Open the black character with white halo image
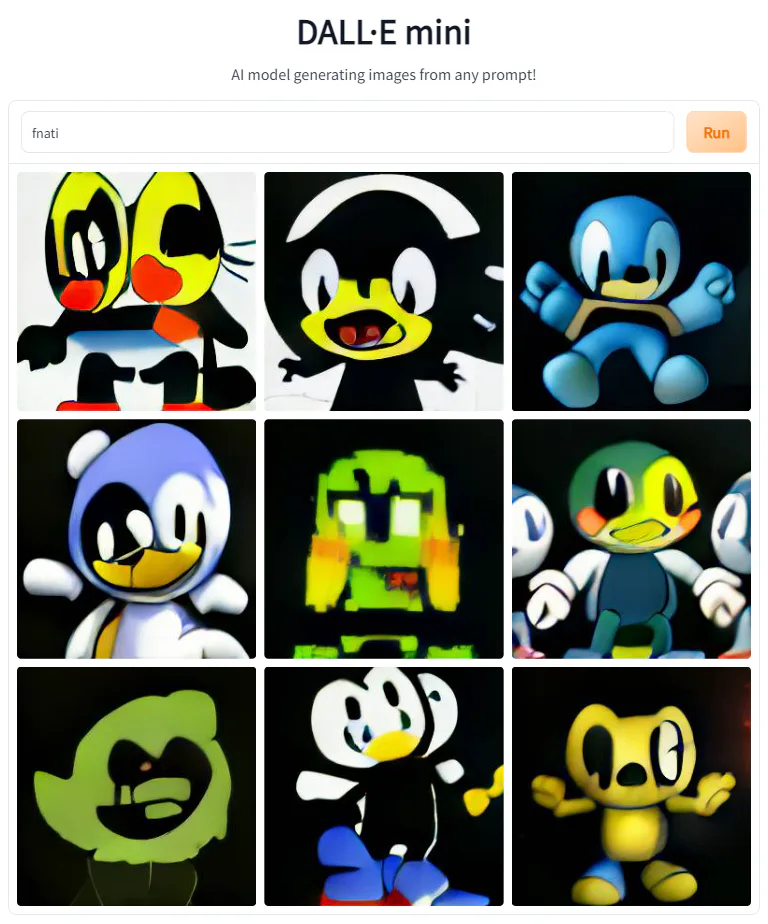 (x=383, y=291)
